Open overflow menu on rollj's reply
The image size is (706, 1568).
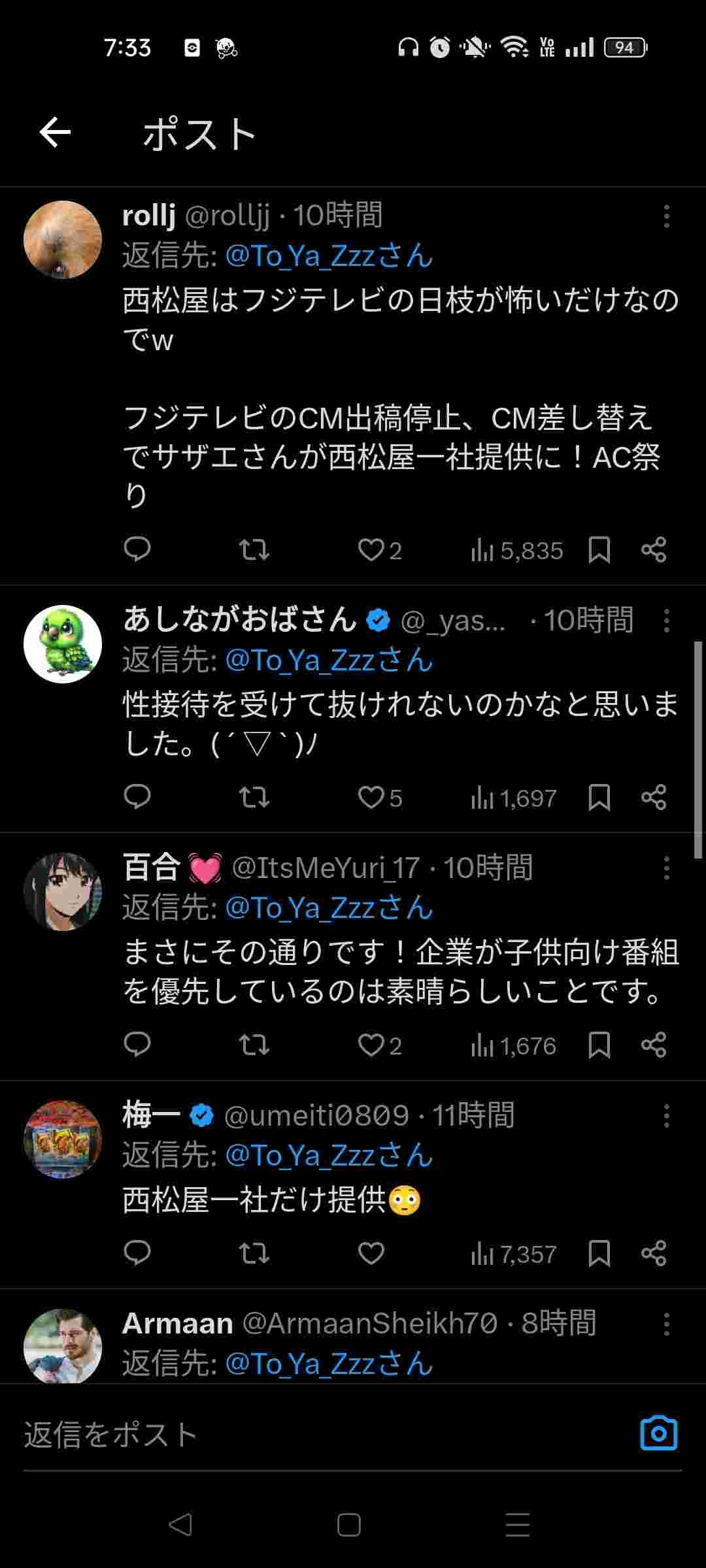click(666, 216)
